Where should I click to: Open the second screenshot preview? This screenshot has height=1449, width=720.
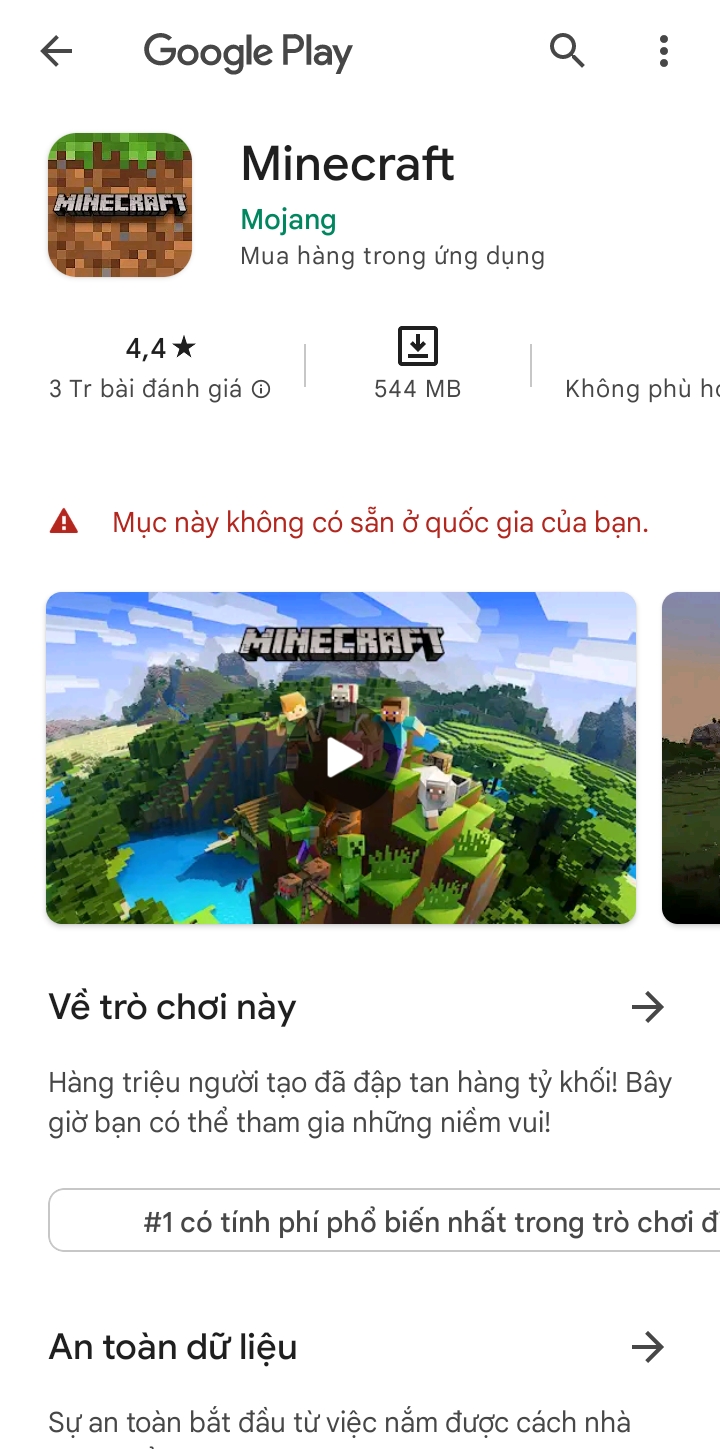[692, 757]
